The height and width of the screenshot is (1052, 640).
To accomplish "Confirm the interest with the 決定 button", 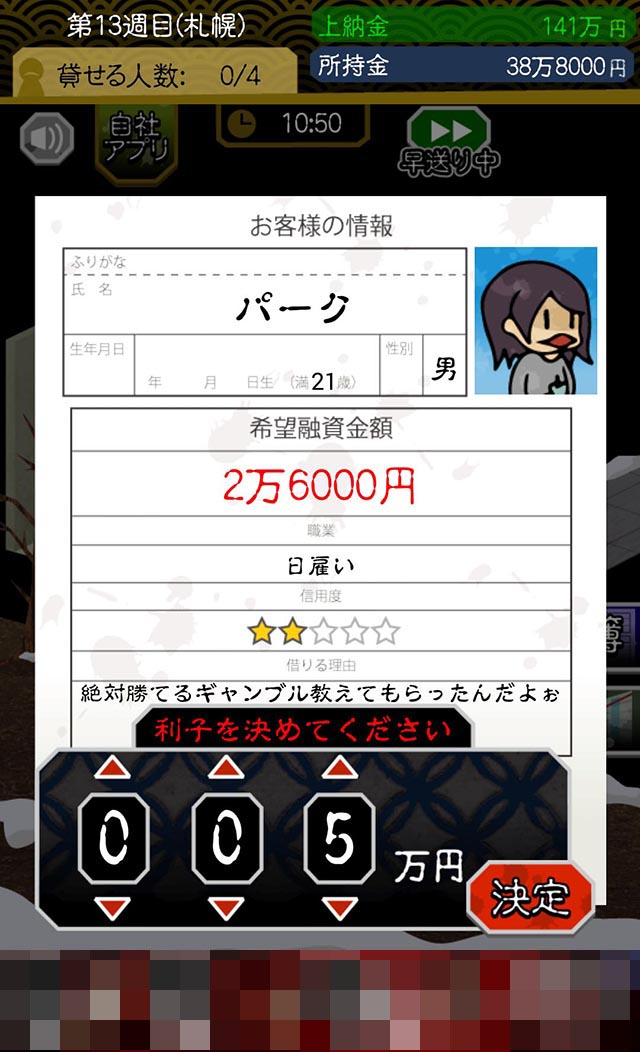I will pos(530,897).
